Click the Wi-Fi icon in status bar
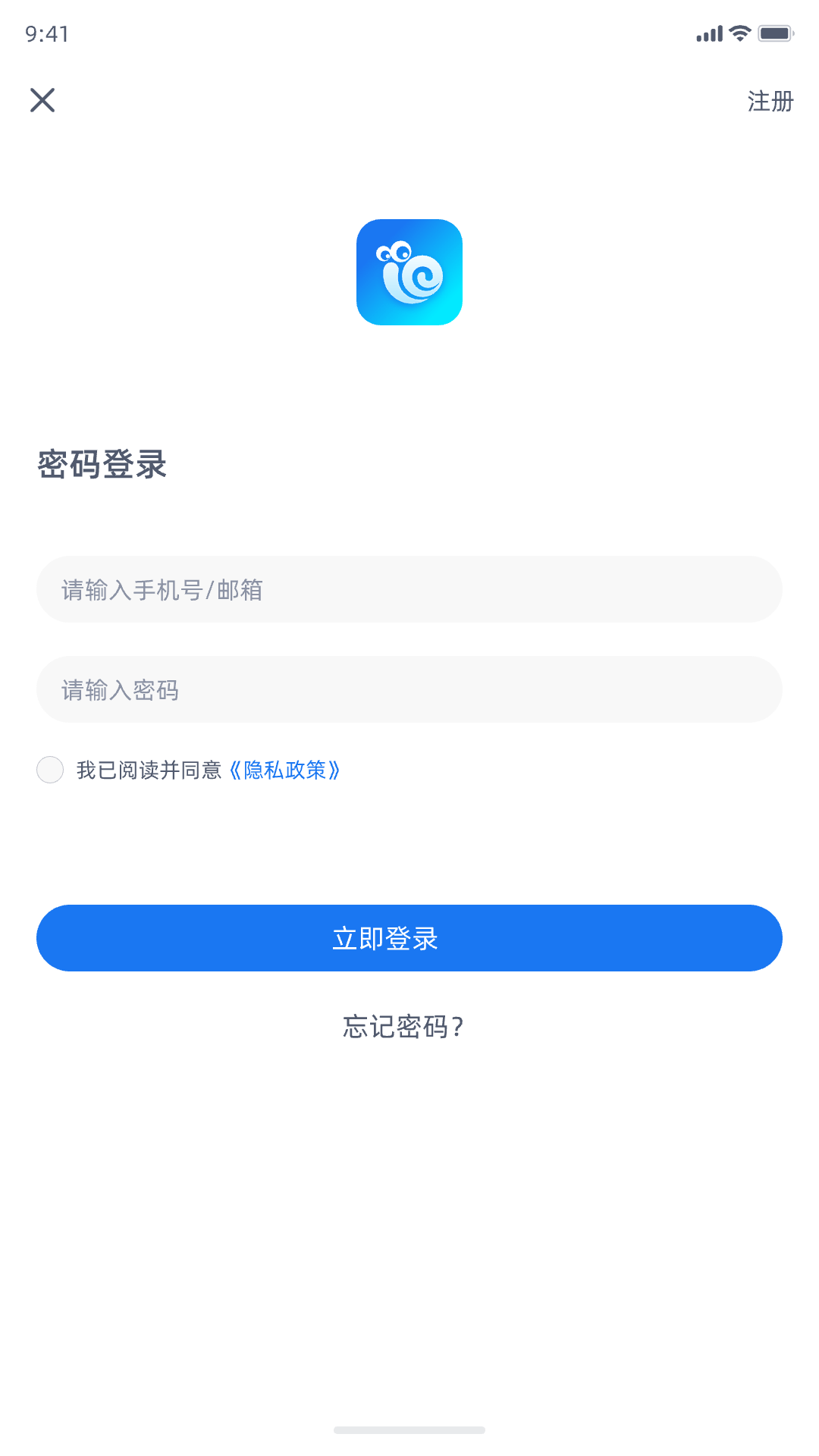The image size is (819, 1456). pyautogui.click(x=739, y=33)
